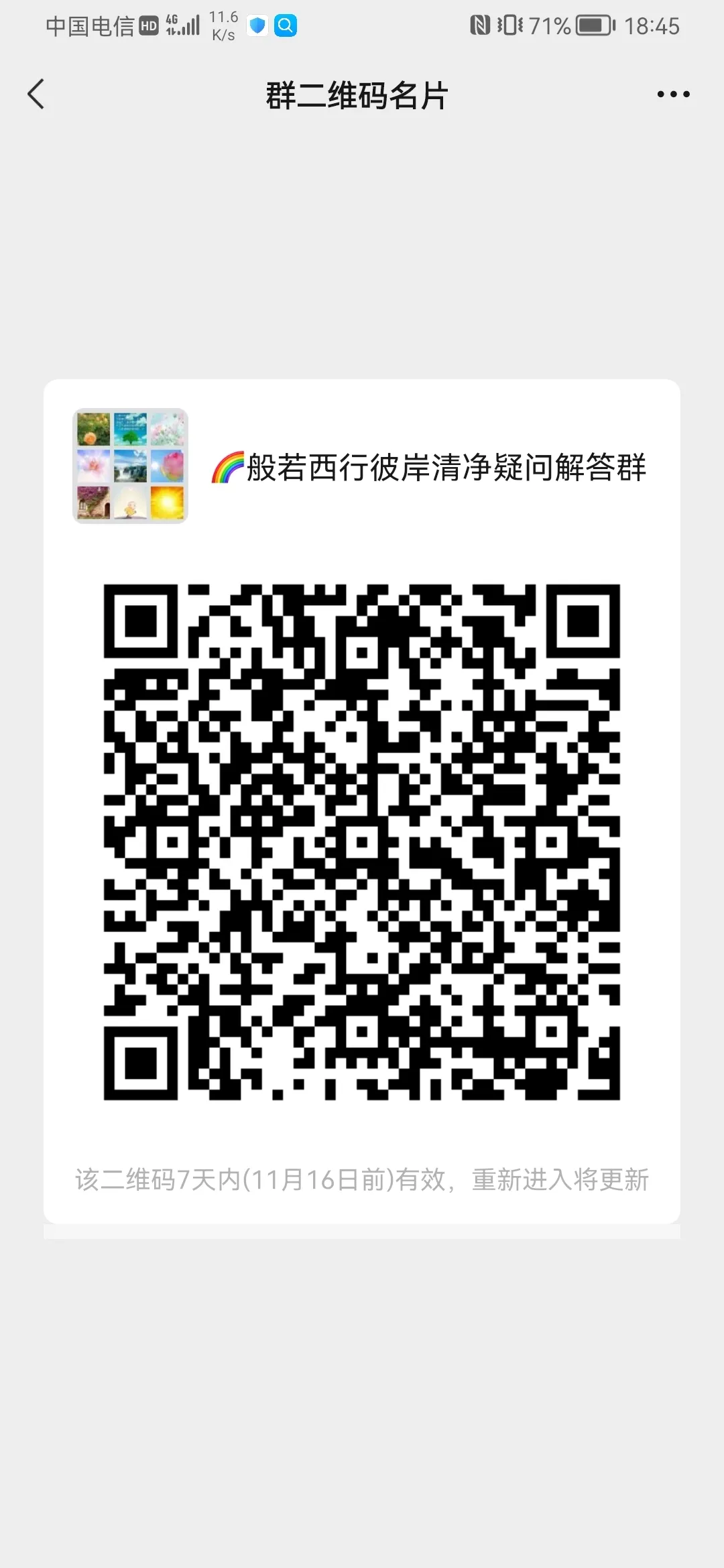Go back using the top-left arrow
The height and width of the screenshot is (1568, 724).
point(36,94)
